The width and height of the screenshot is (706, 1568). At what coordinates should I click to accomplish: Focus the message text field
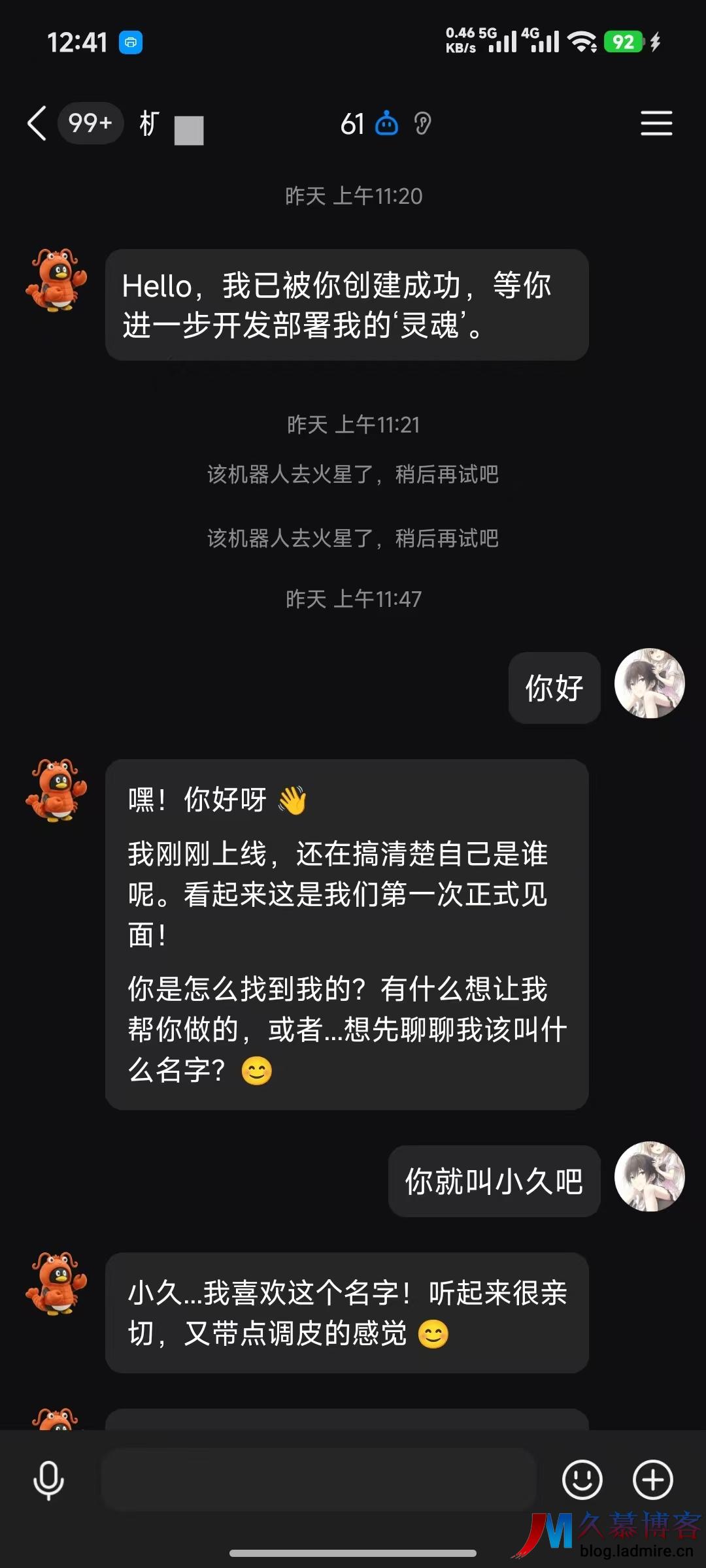pos(319,1480)
